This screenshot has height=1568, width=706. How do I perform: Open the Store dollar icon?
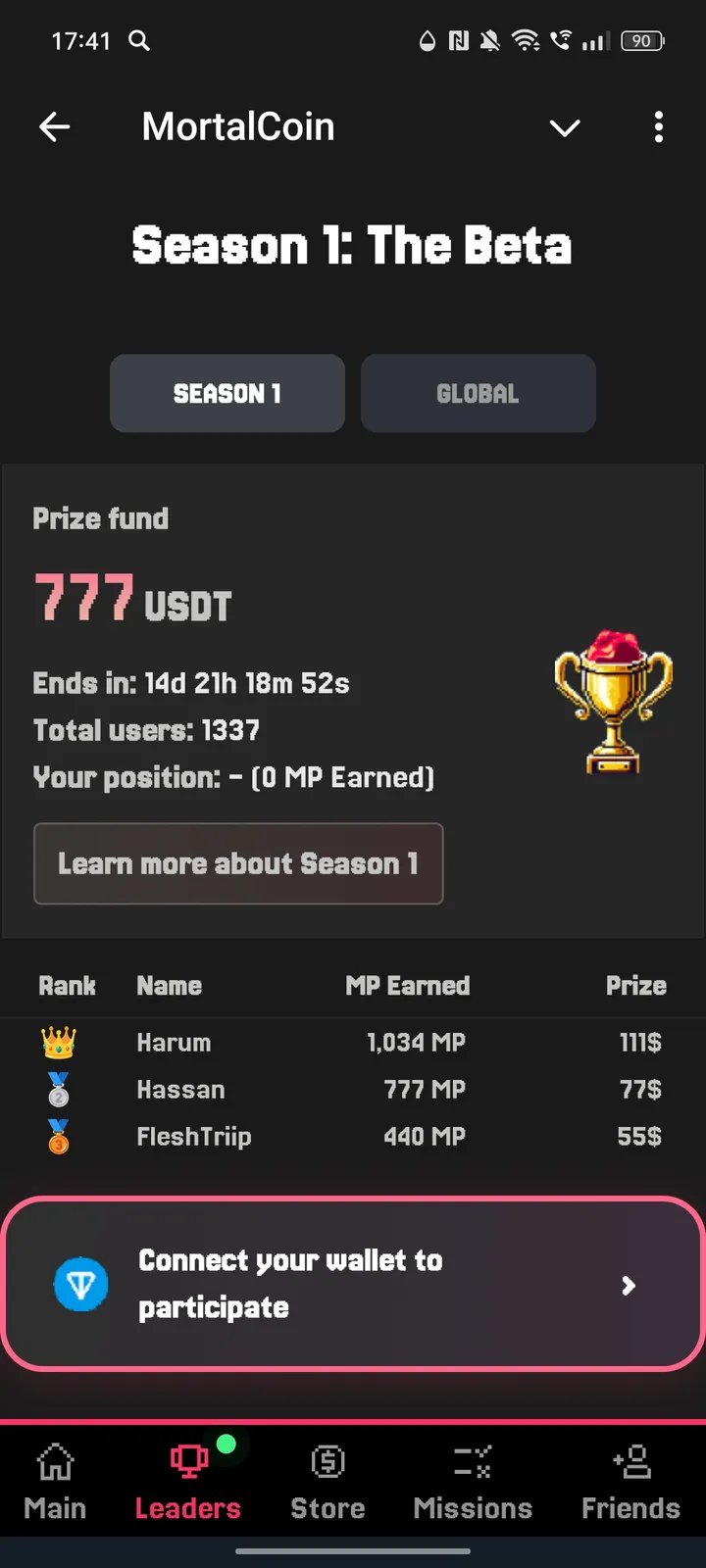click(328, 1460)
